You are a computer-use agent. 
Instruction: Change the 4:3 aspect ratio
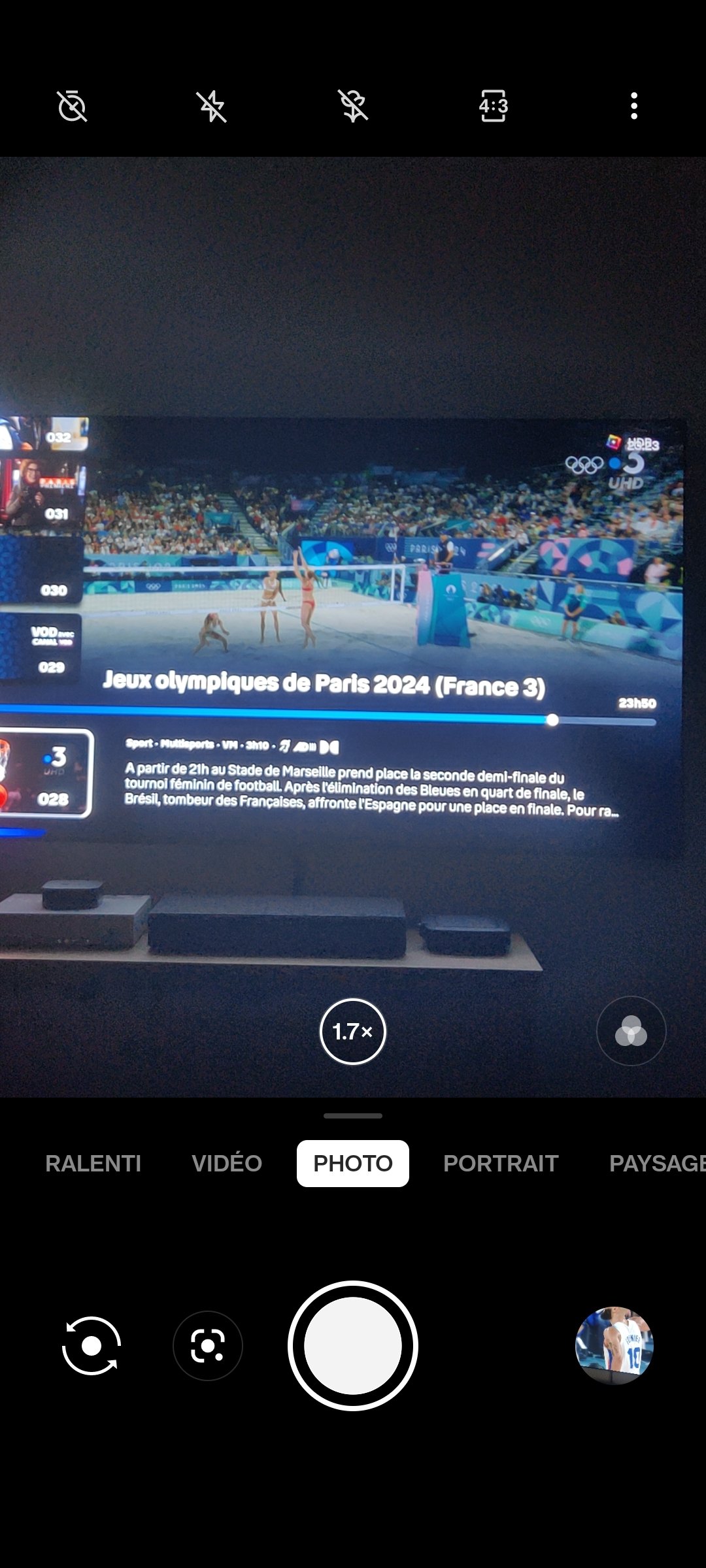pos(494,106)
